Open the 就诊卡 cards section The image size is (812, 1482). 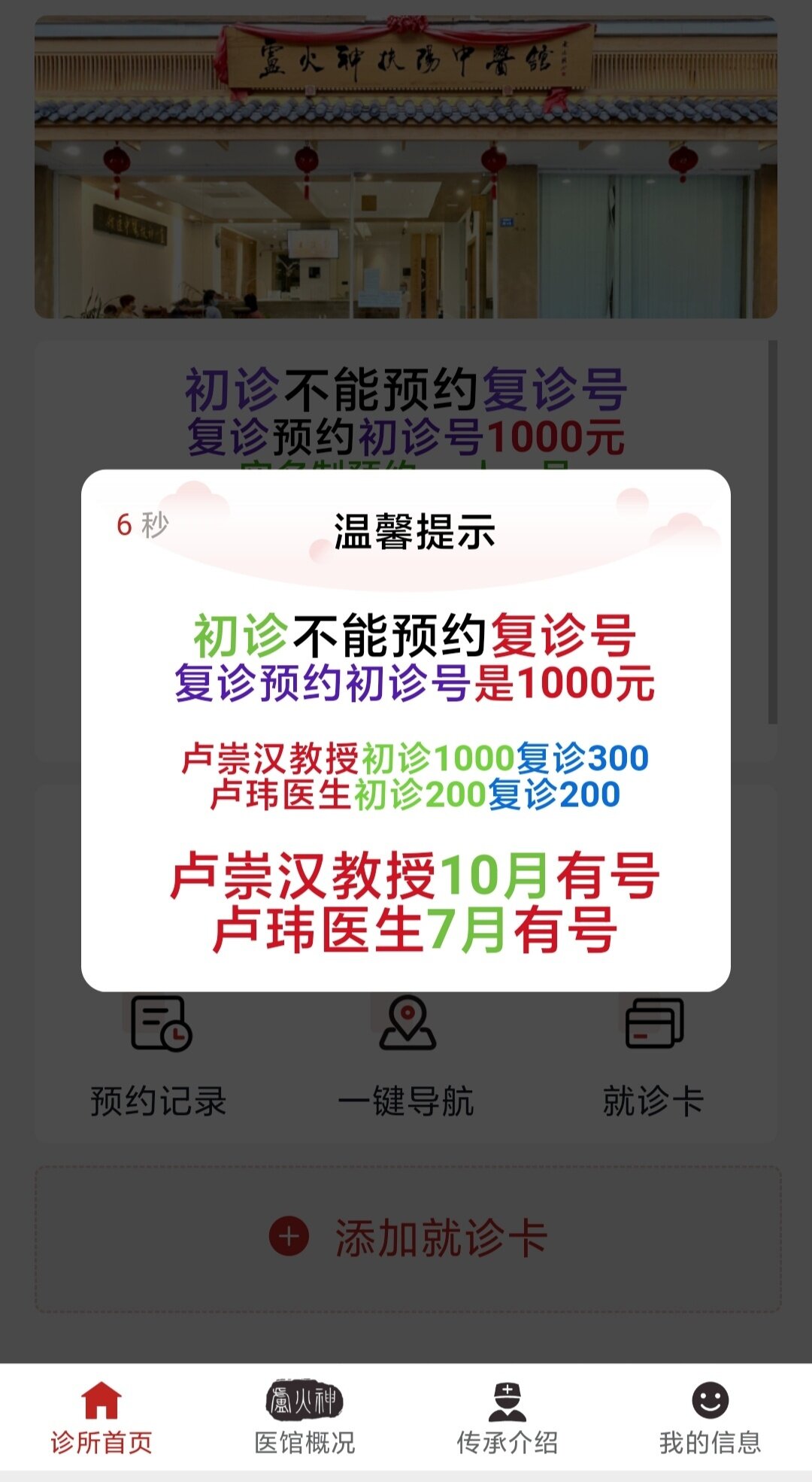tap(654, 1057)
